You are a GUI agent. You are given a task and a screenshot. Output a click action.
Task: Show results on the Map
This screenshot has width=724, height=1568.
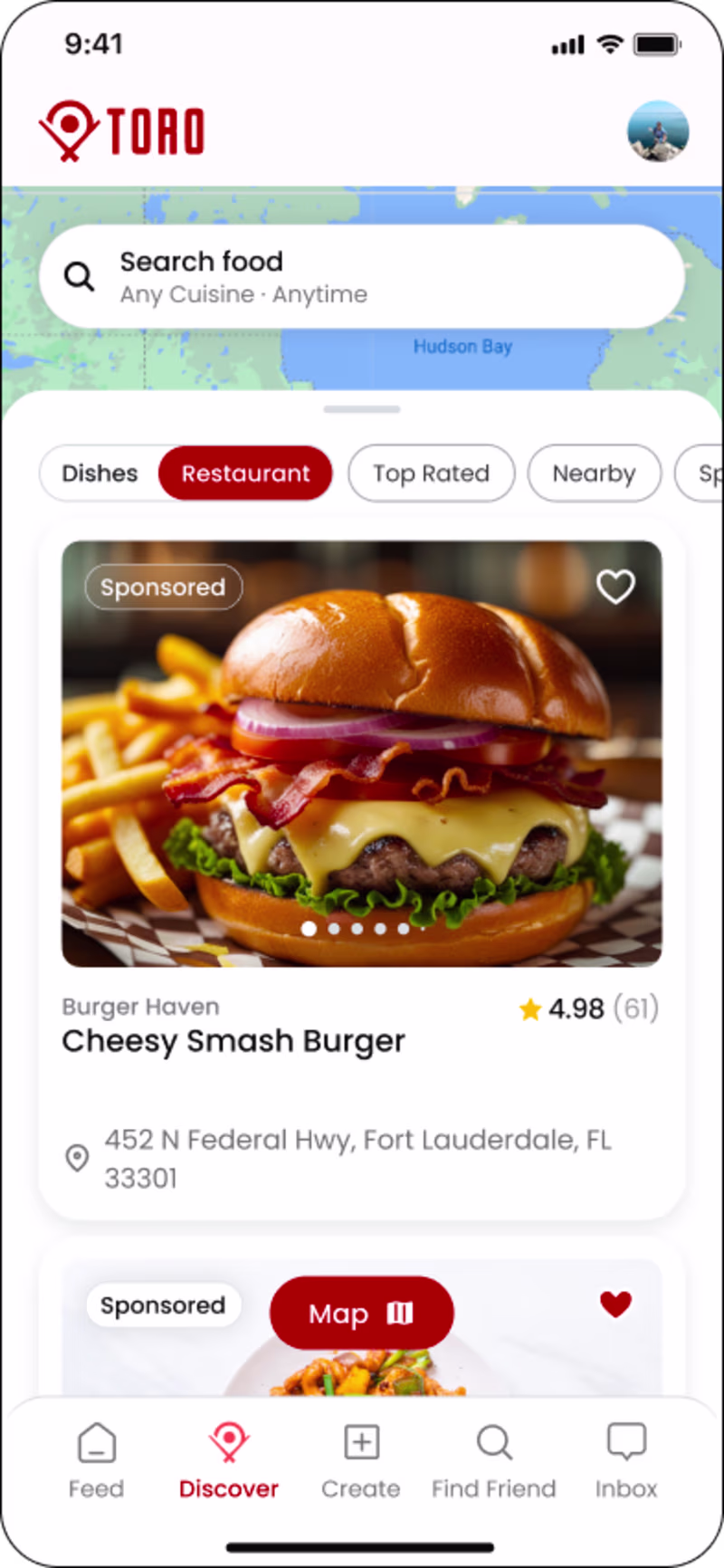click(x=361, y=1314)
